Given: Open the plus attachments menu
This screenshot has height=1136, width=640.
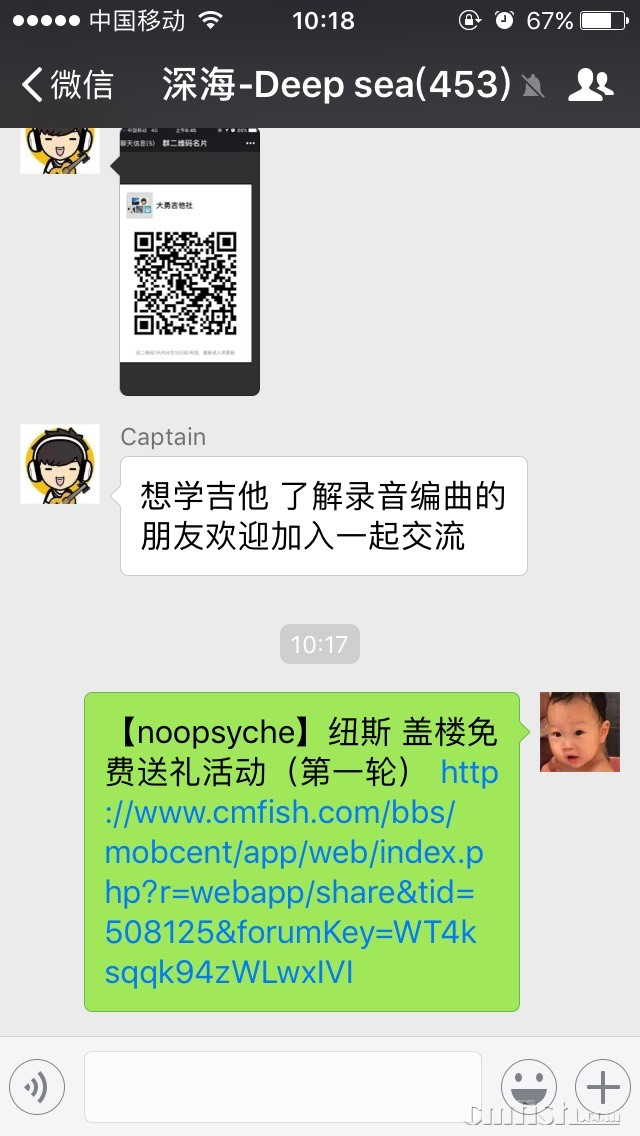Looking at the screenshot, I should 602,1087.
